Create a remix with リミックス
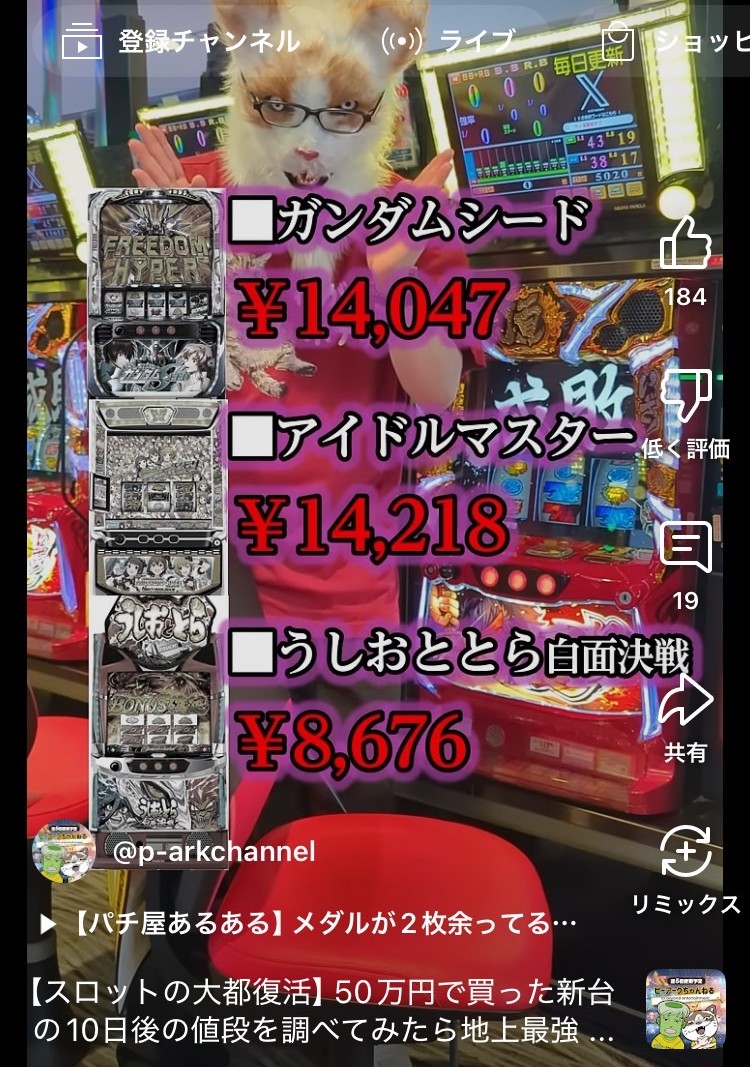The image size is (750, 1067). [685, 853]
